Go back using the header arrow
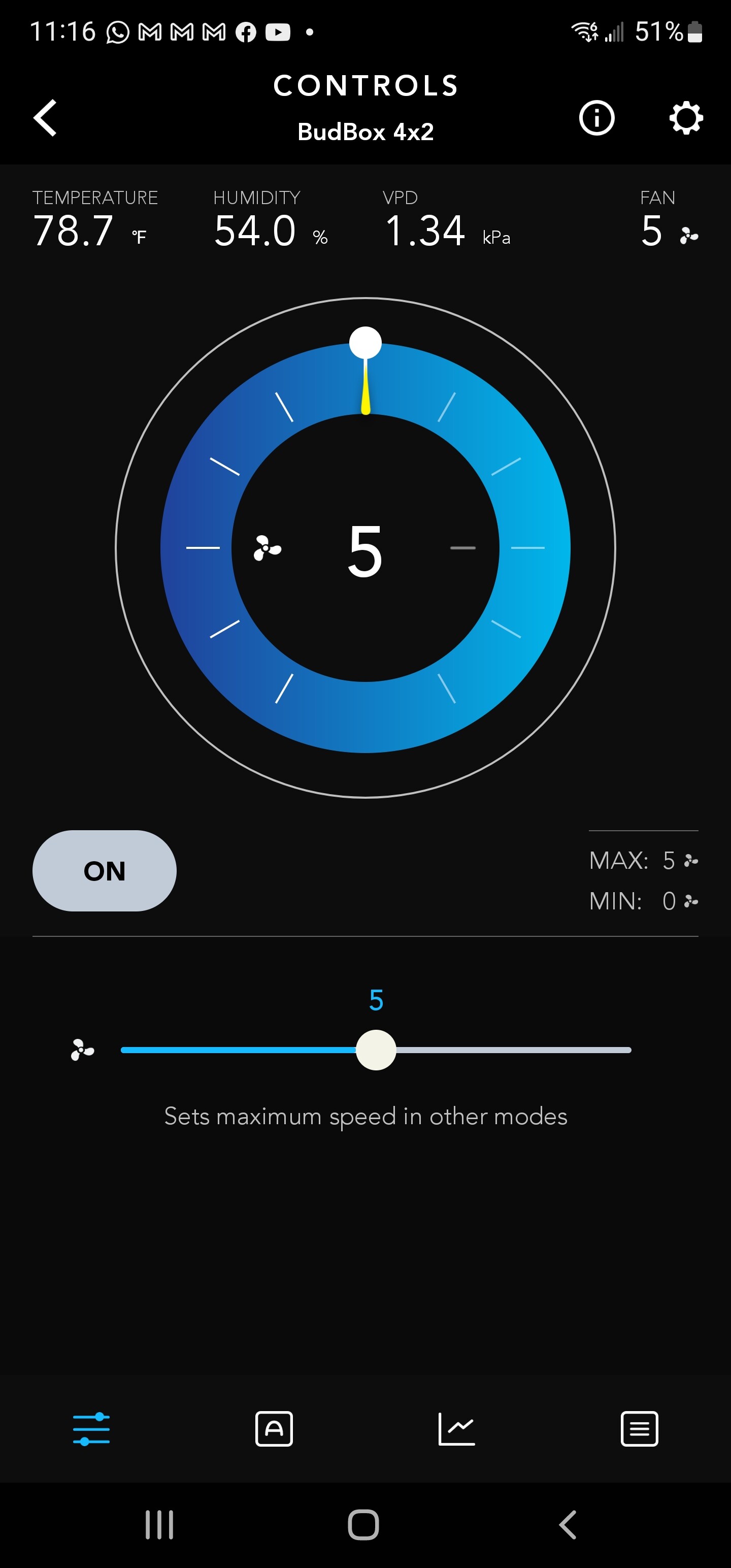This screenshot has width=731, height=1568. (x=45, y=117)
